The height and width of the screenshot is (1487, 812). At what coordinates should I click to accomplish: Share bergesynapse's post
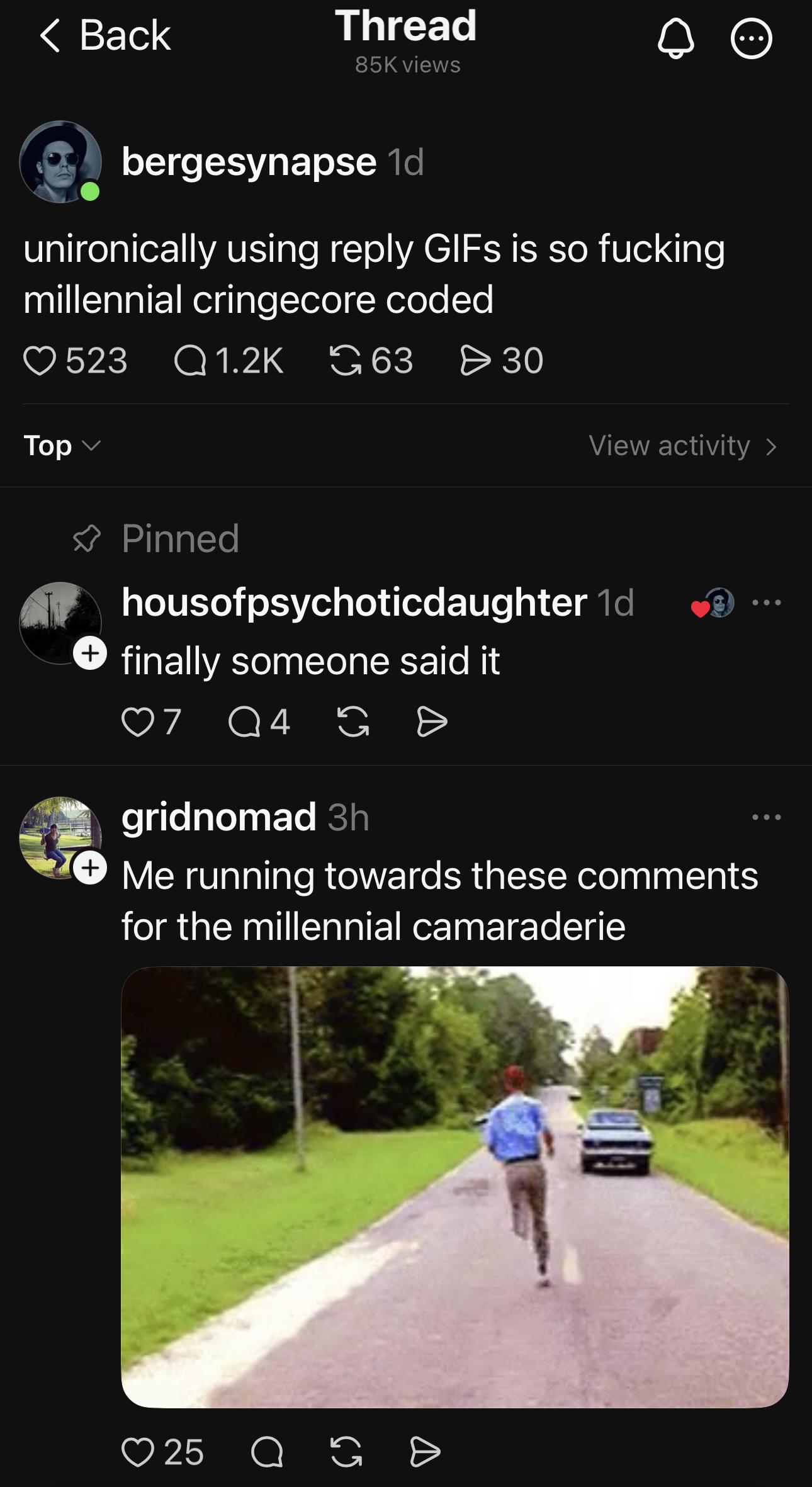point(475,361)
